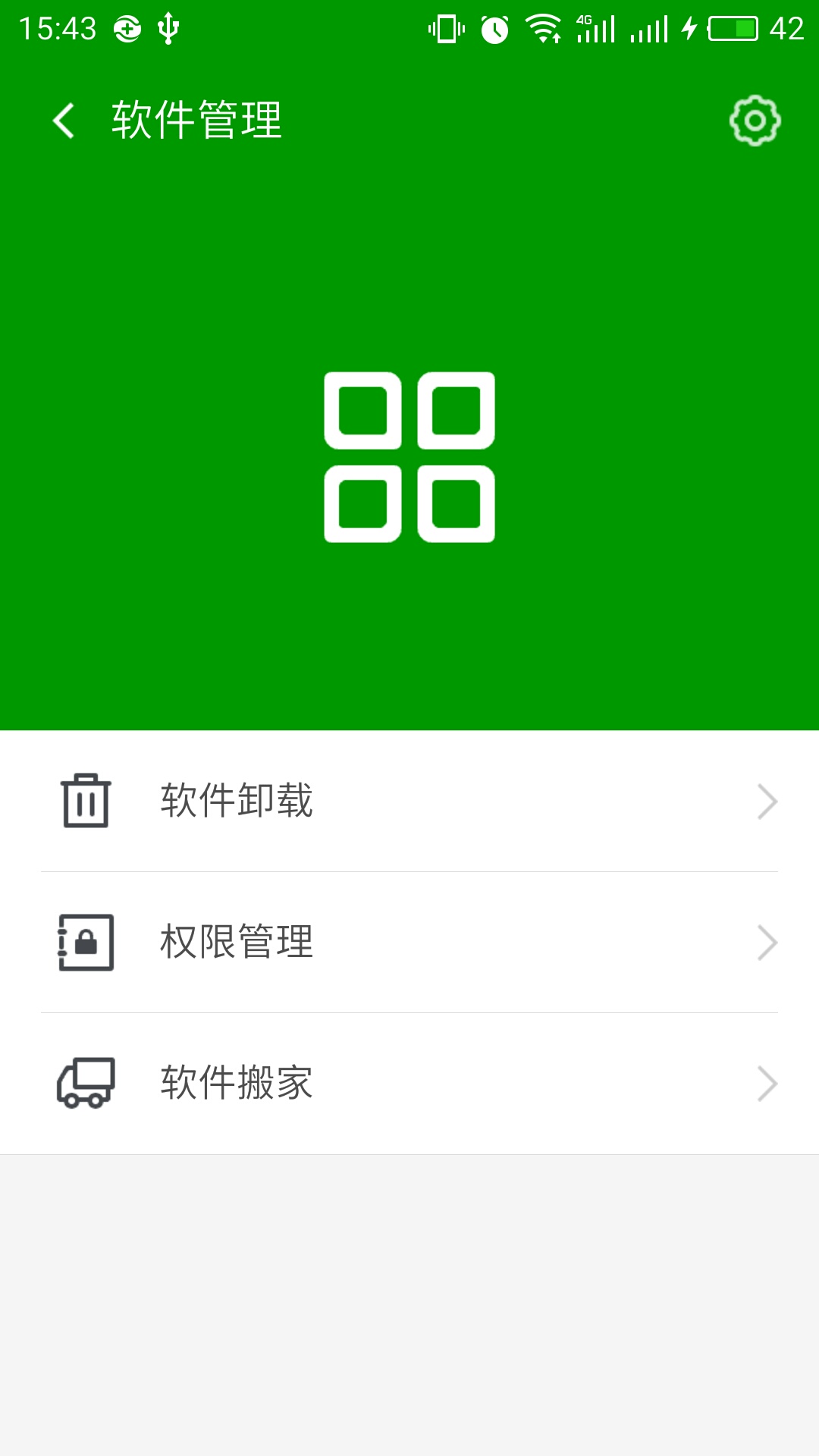This screenshot has height=1456, width=819.
Task: Open the settings gear icon
Action: 755,121
